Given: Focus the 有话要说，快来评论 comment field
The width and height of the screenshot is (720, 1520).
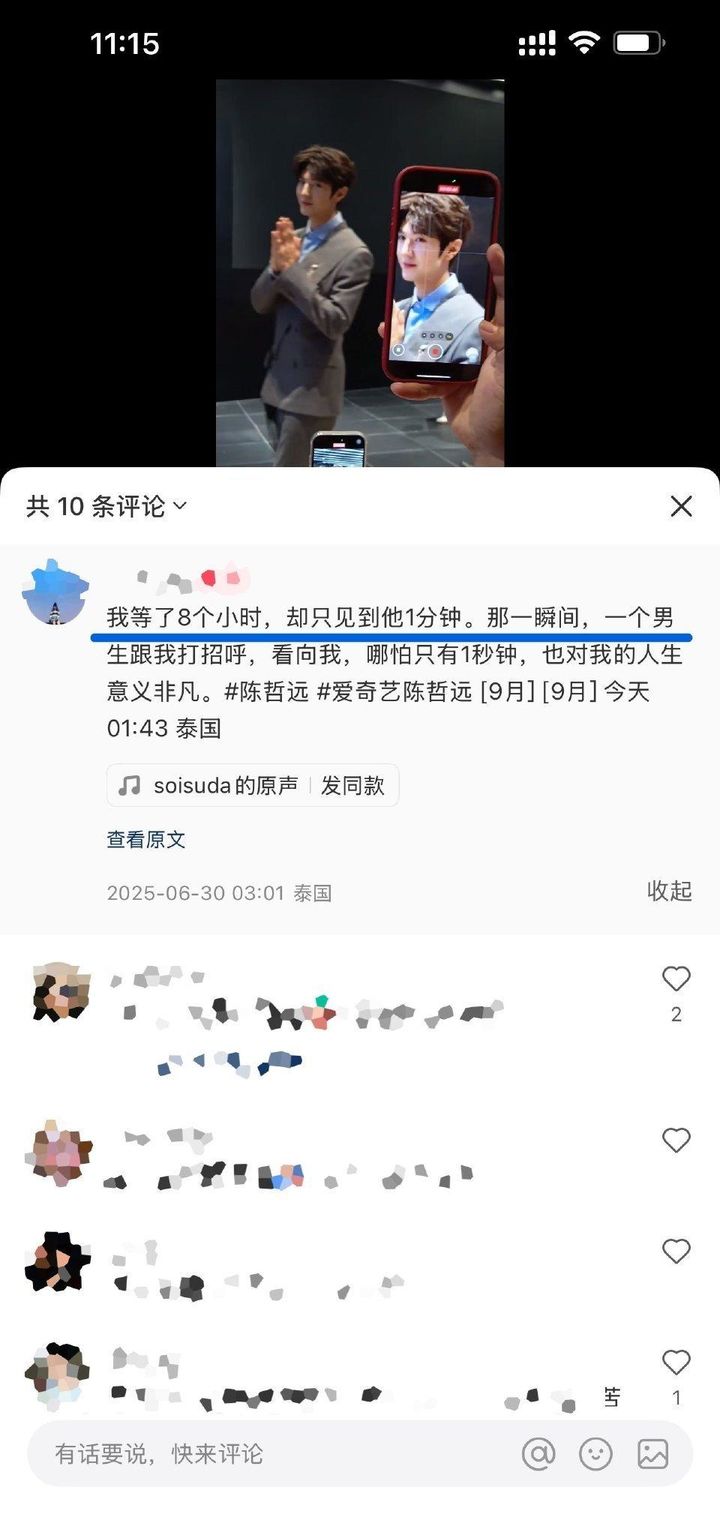Looking at the screenshot, I should (270, 1454).
